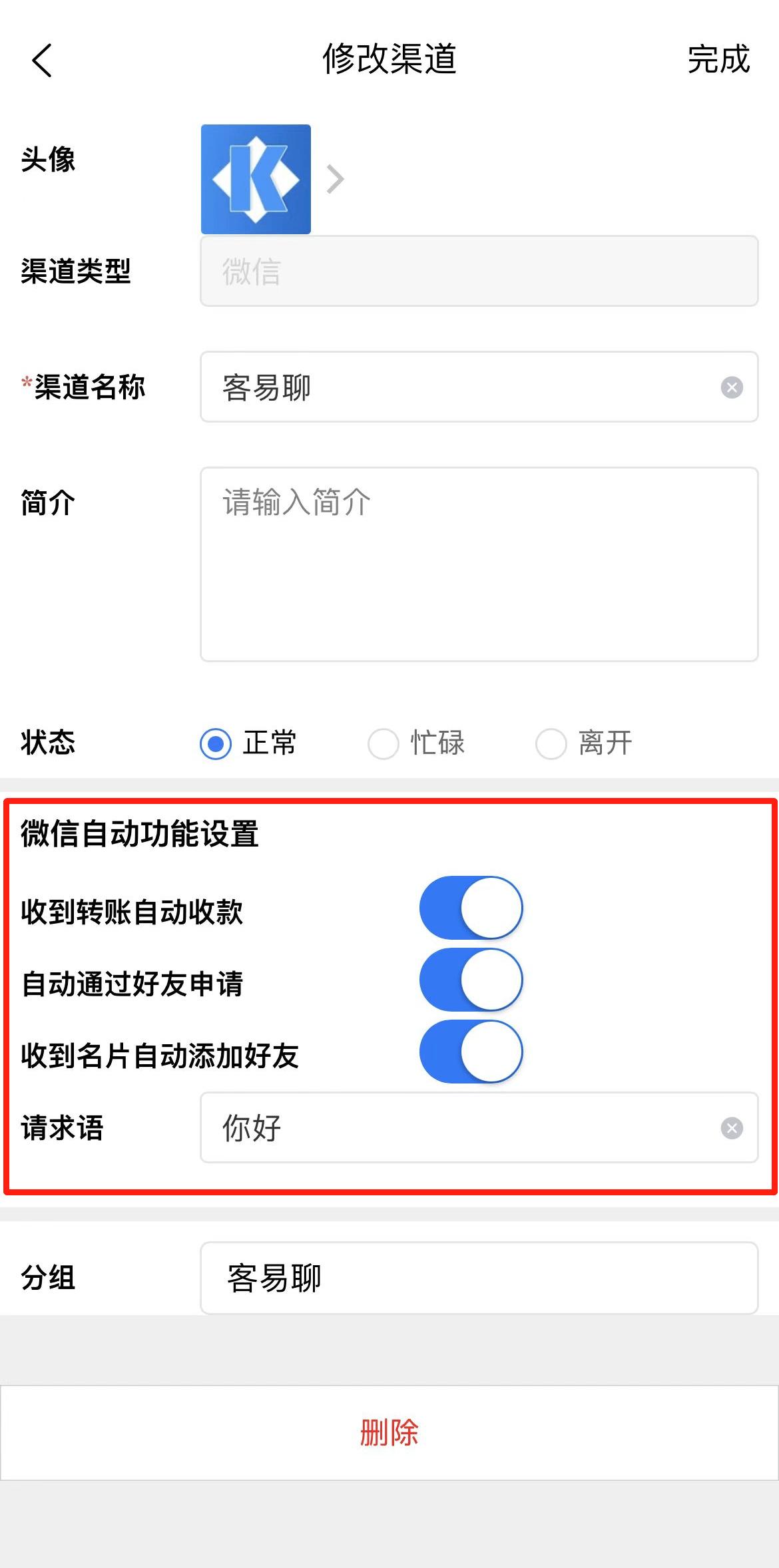Screen dimensions: 779x1568
Task: Clear the 渠道名称 field with the x icon
Action: (x=730, y=387)
